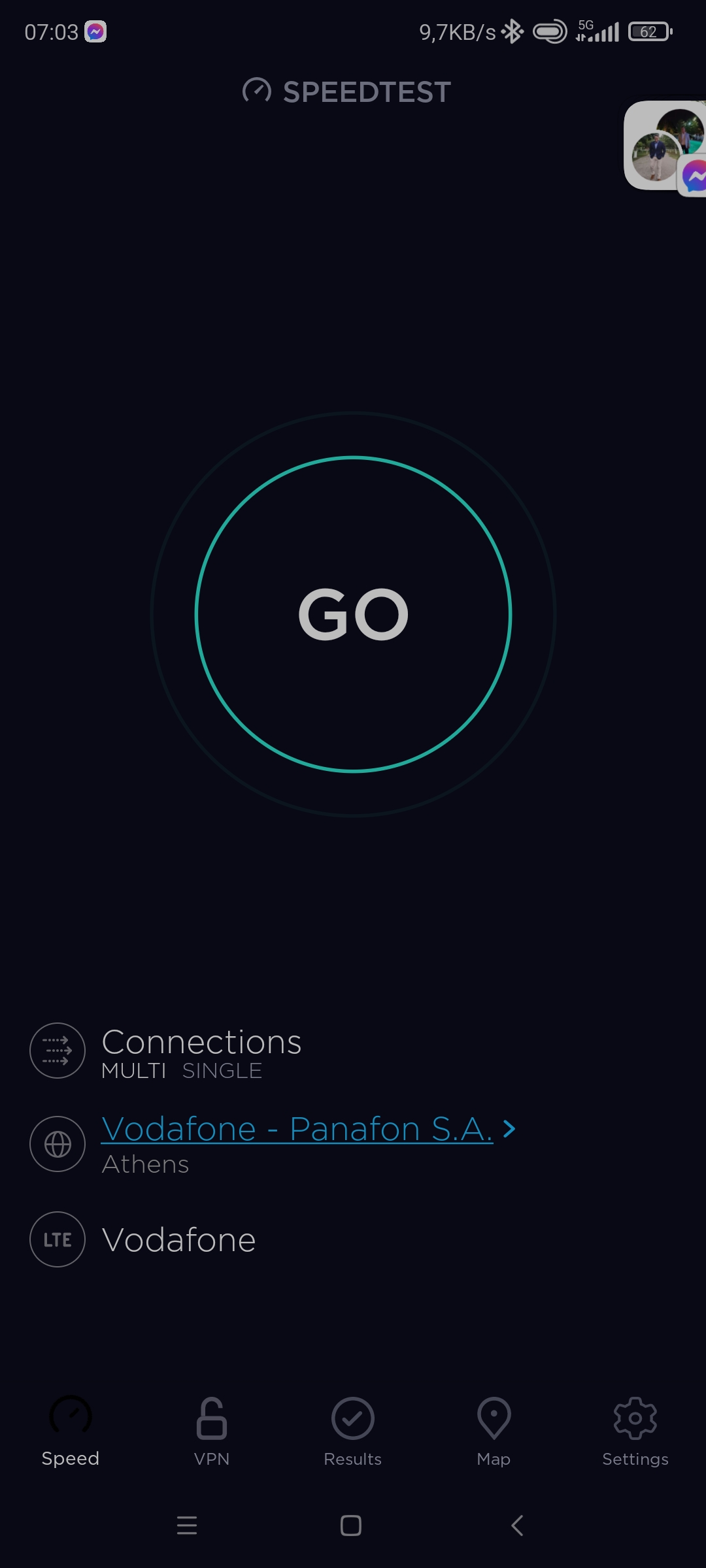Open Vodafone - Panafon S.A. server selection
Screen dimensions: 706x1568
[x=297, y=1129]
